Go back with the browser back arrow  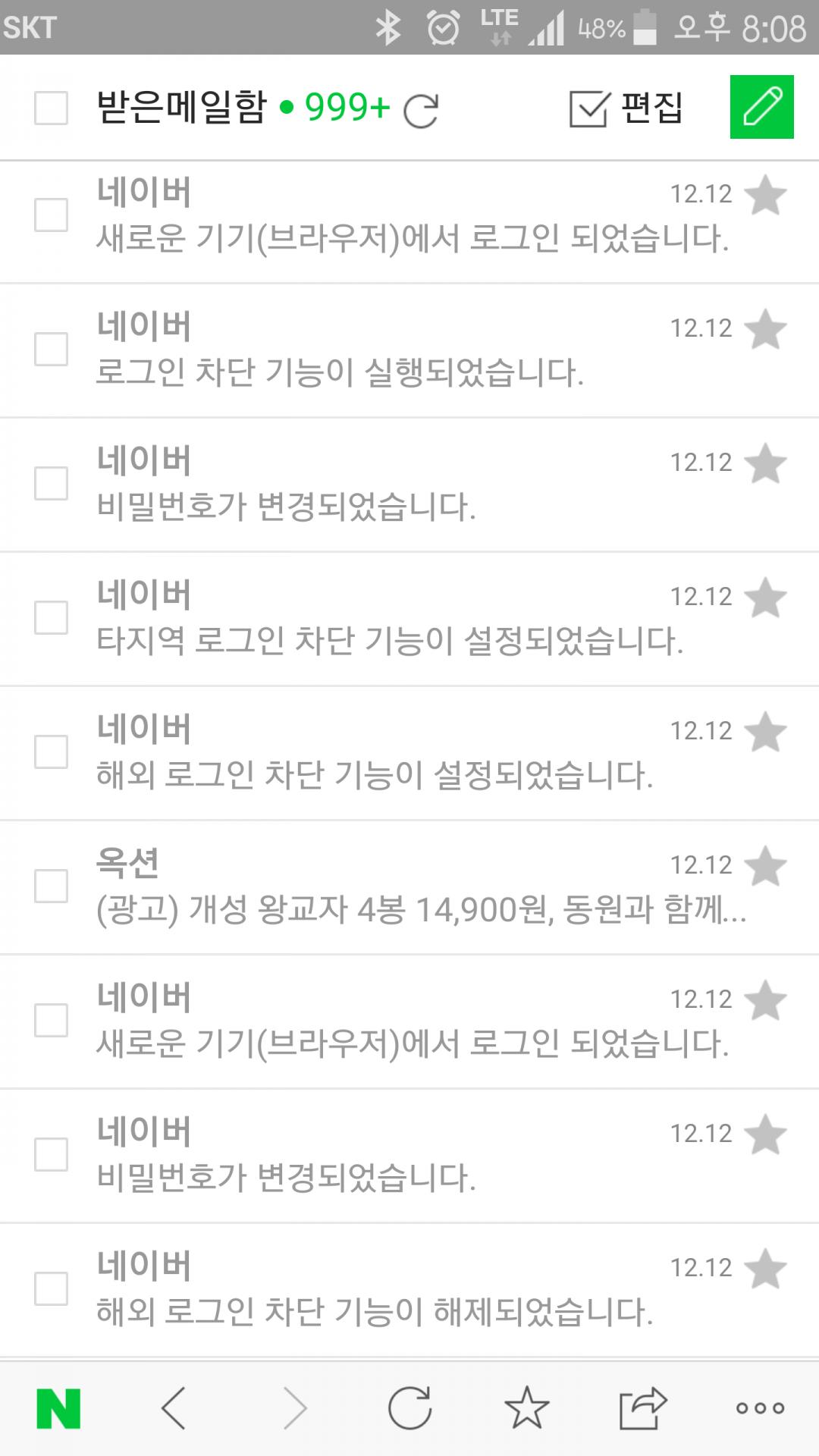point(174,1408)
